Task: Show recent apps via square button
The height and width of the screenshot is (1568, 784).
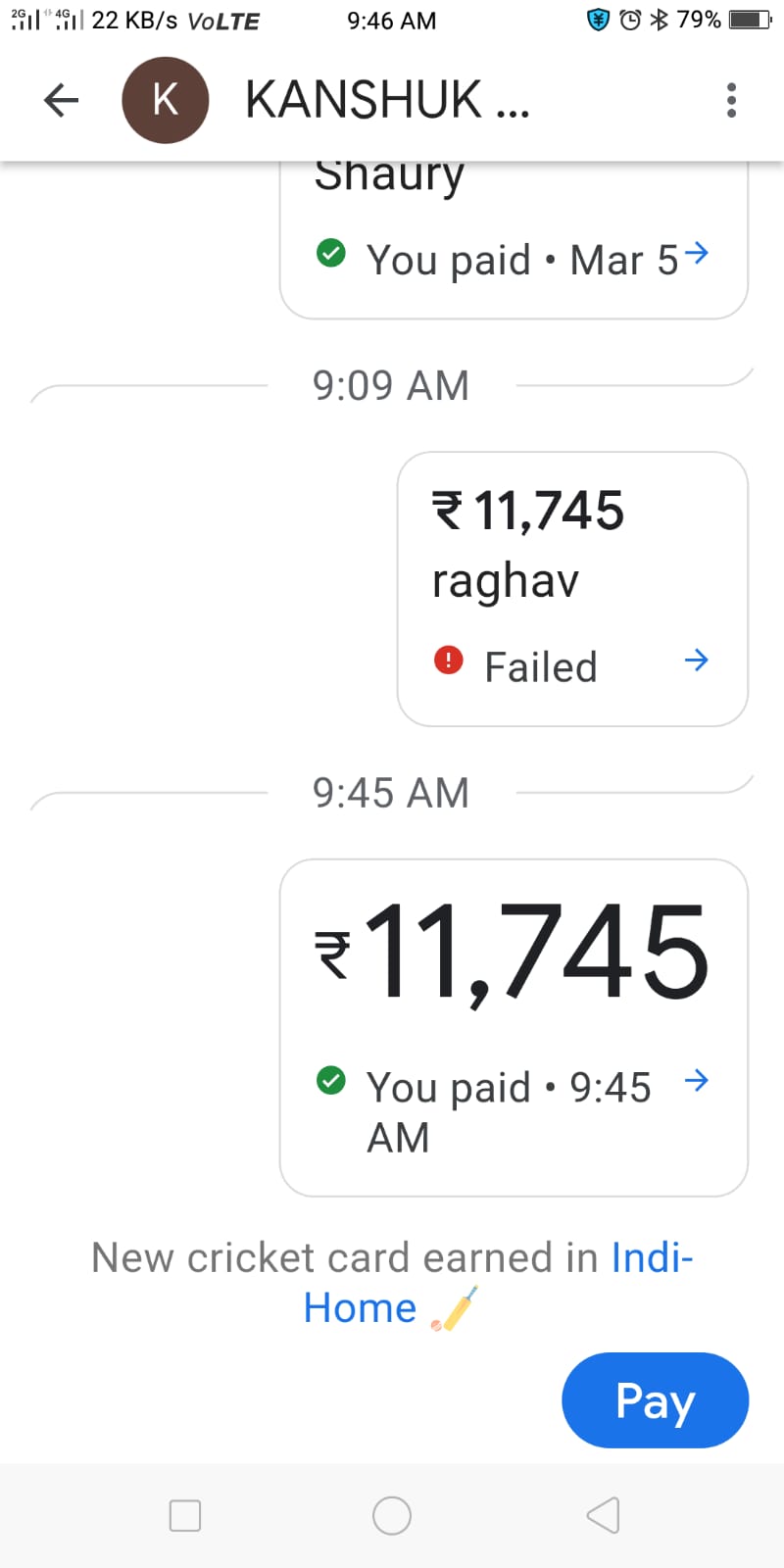Action: point(185,1516)
